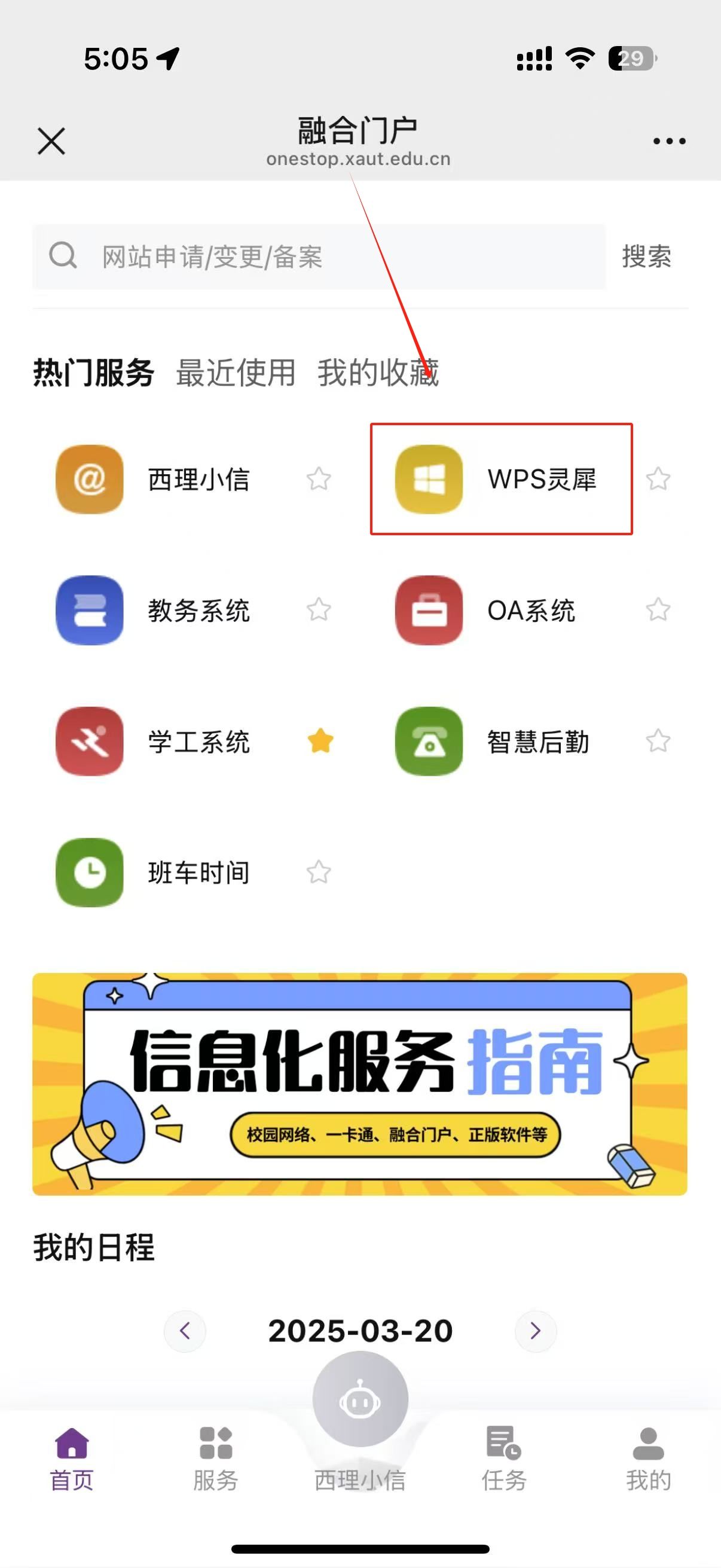Go to previous day in 我的日程
This screenshot has height=1568, width=721.
tap(185, 1331)
